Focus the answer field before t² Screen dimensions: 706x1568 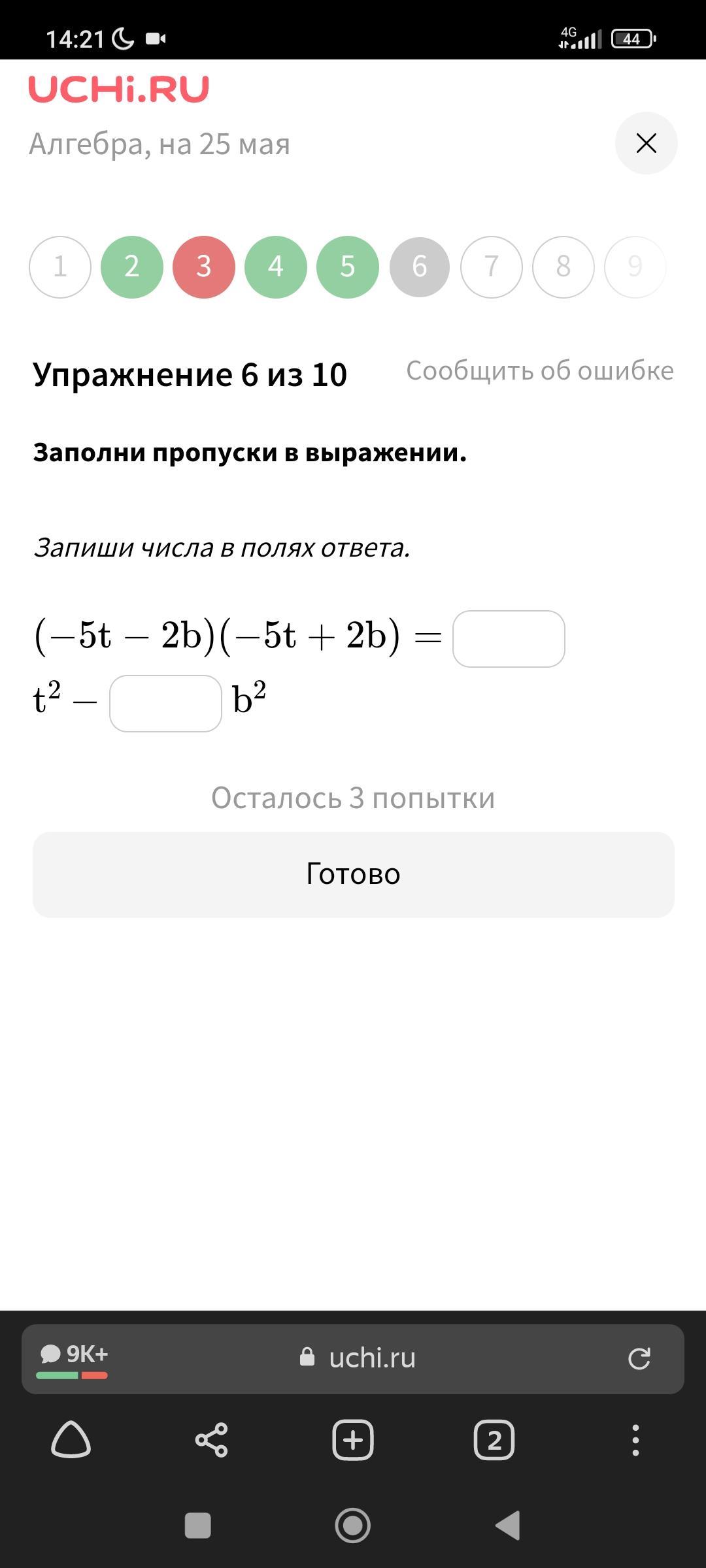[x=509, y=639]
